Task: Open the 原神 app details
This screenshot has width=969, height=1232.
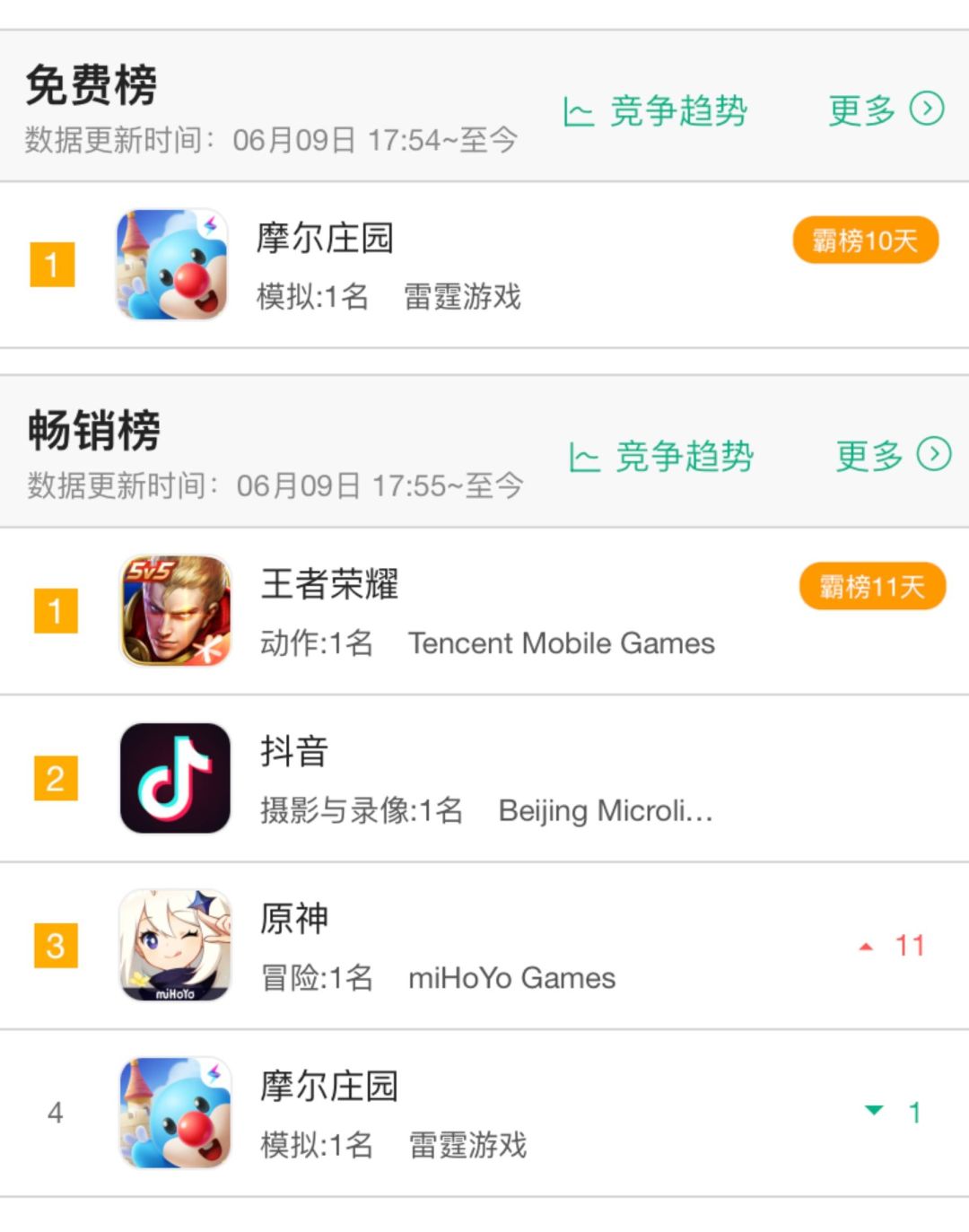Action: pyautogui.click(x=484, y=946)
